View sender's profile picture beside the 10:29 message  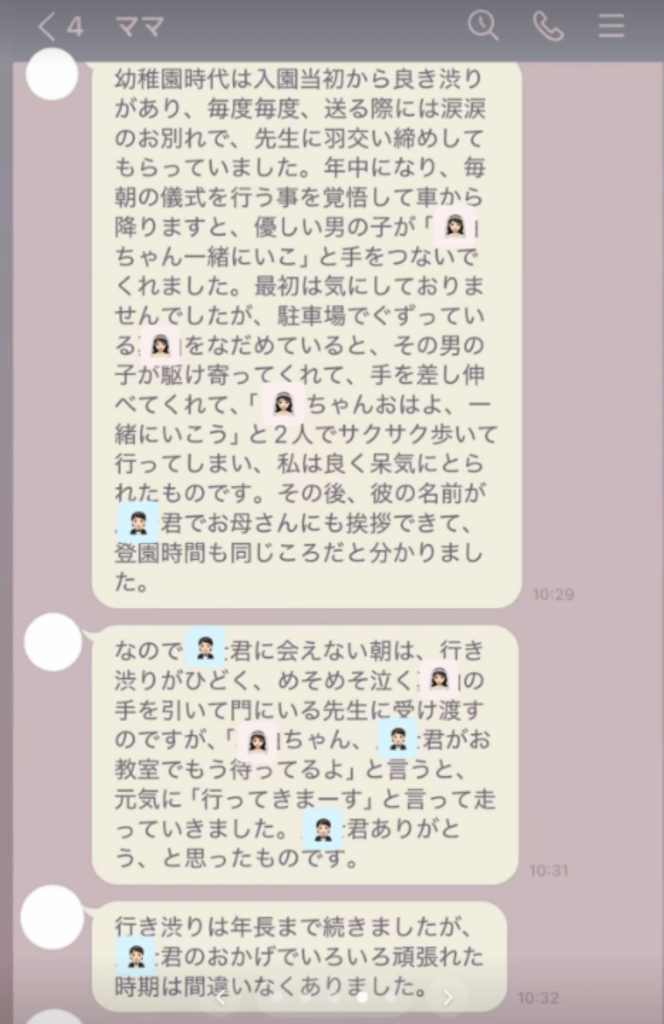(51, 73)
